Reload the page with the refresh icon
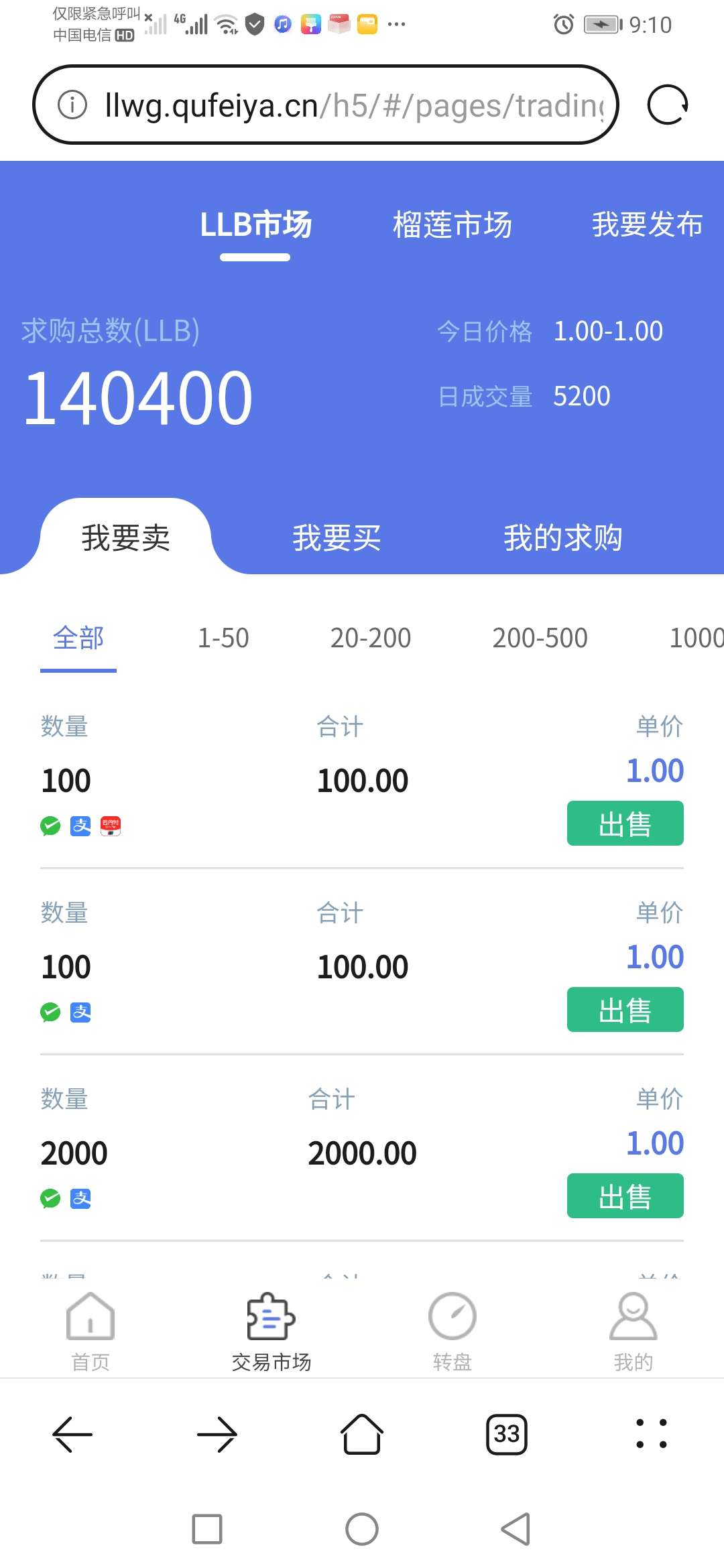This screenshot has width=724, height=1568. coord(667,105)
